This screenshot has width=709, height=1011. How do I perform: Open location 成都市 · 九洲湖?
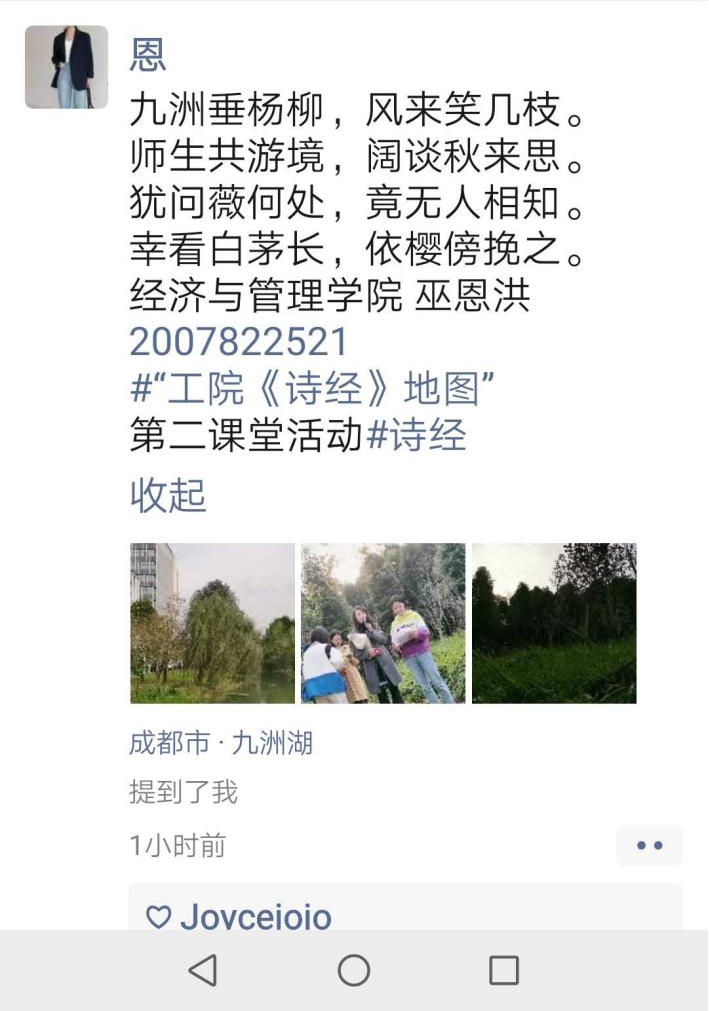221,743
